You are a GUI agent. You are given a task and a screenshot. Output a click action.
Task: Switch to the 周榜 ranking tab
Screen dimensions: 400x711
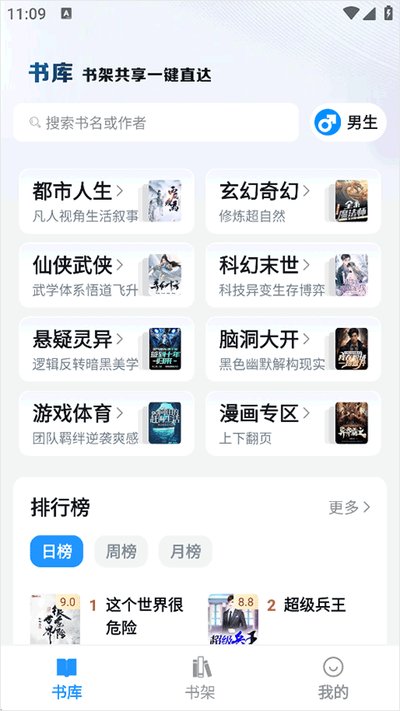121,551
